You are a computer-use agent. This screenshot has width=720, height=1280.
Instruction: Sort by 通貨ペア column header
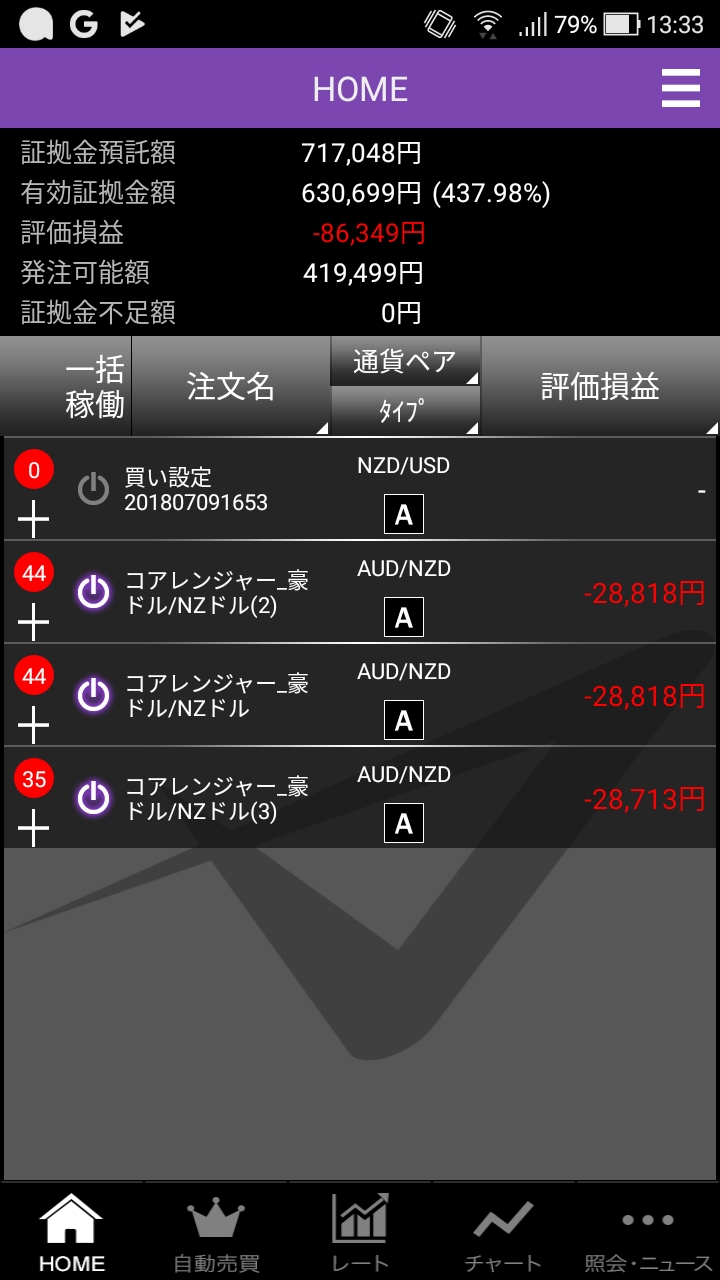[405, 361]
